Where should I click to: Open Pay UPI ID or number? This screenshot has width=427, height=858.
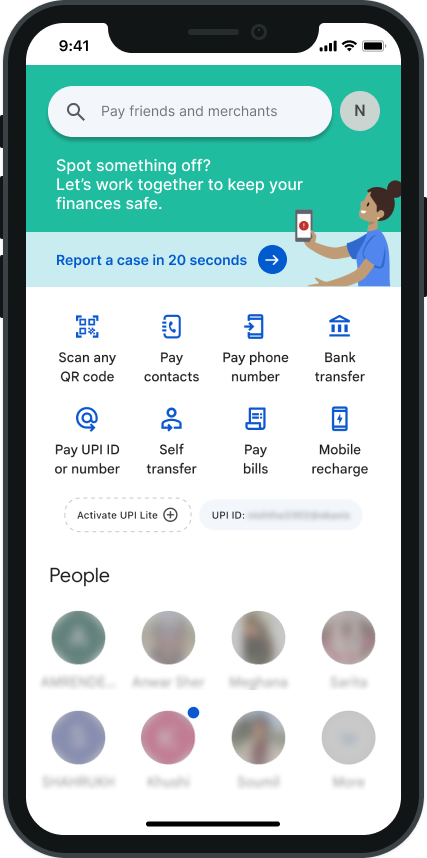pos(87,441)
